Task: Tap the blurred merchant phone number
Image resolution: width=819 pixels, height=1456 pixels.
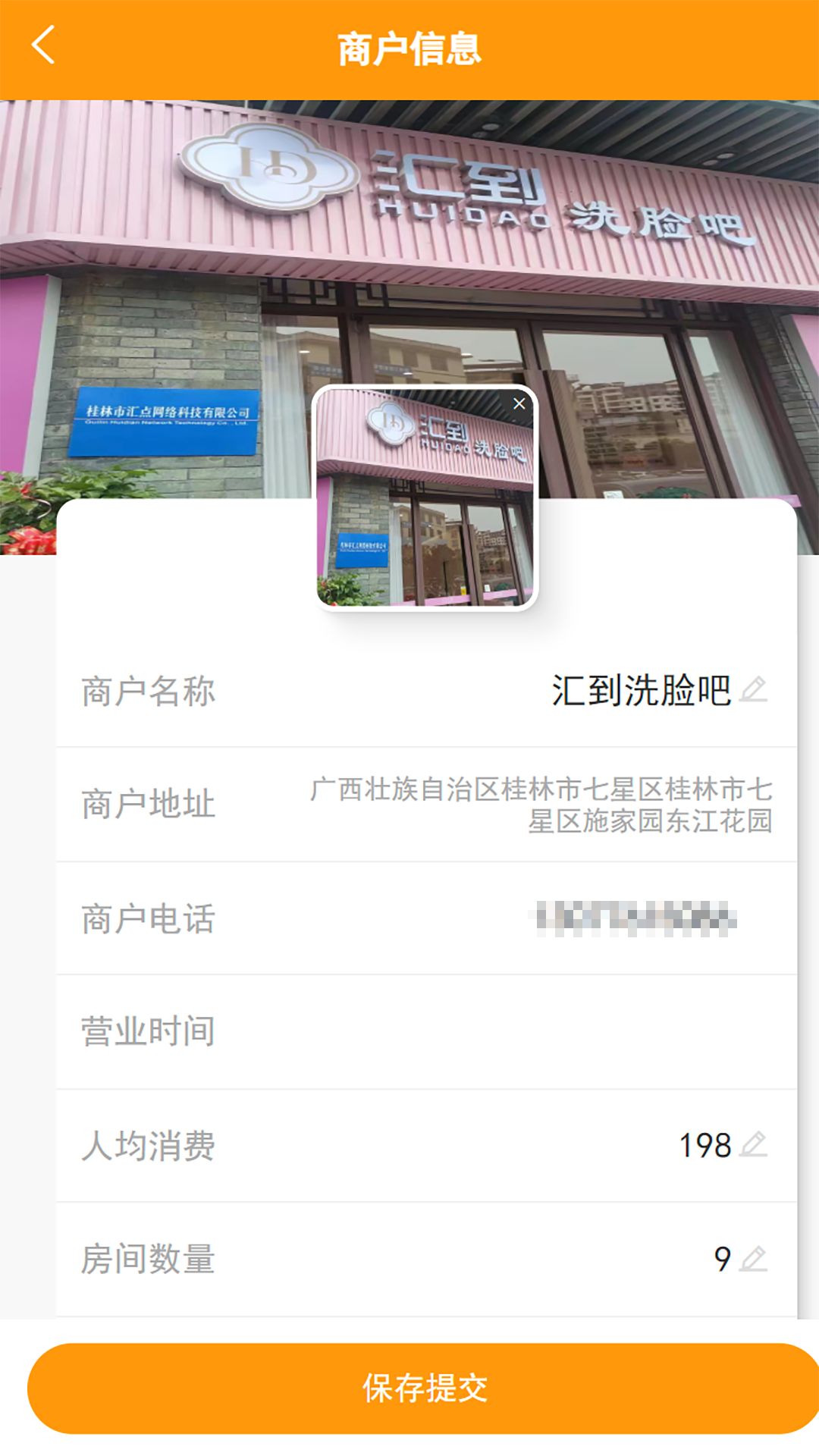Action: point(637,920)
